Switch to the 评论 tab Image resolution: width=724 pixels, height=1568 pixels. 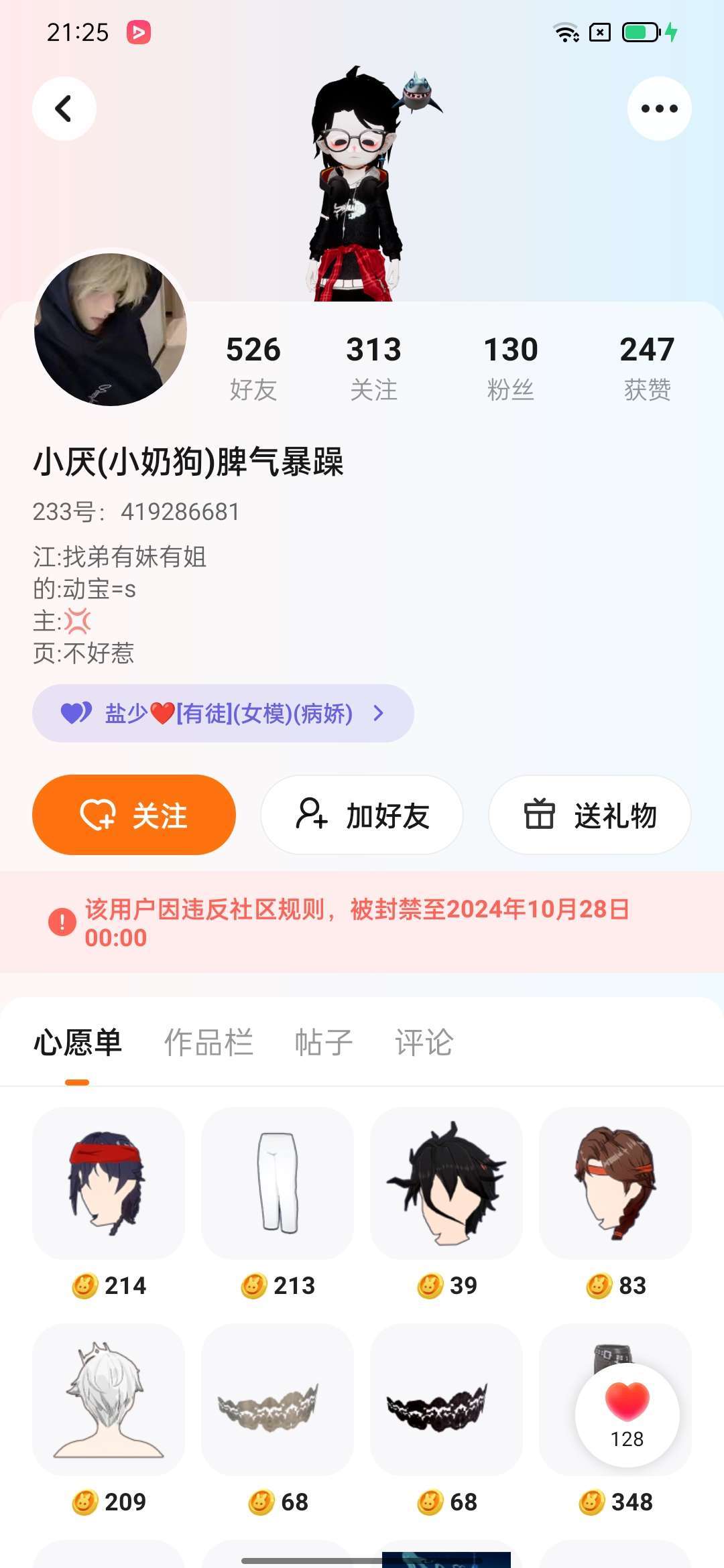pos(424,1043)
